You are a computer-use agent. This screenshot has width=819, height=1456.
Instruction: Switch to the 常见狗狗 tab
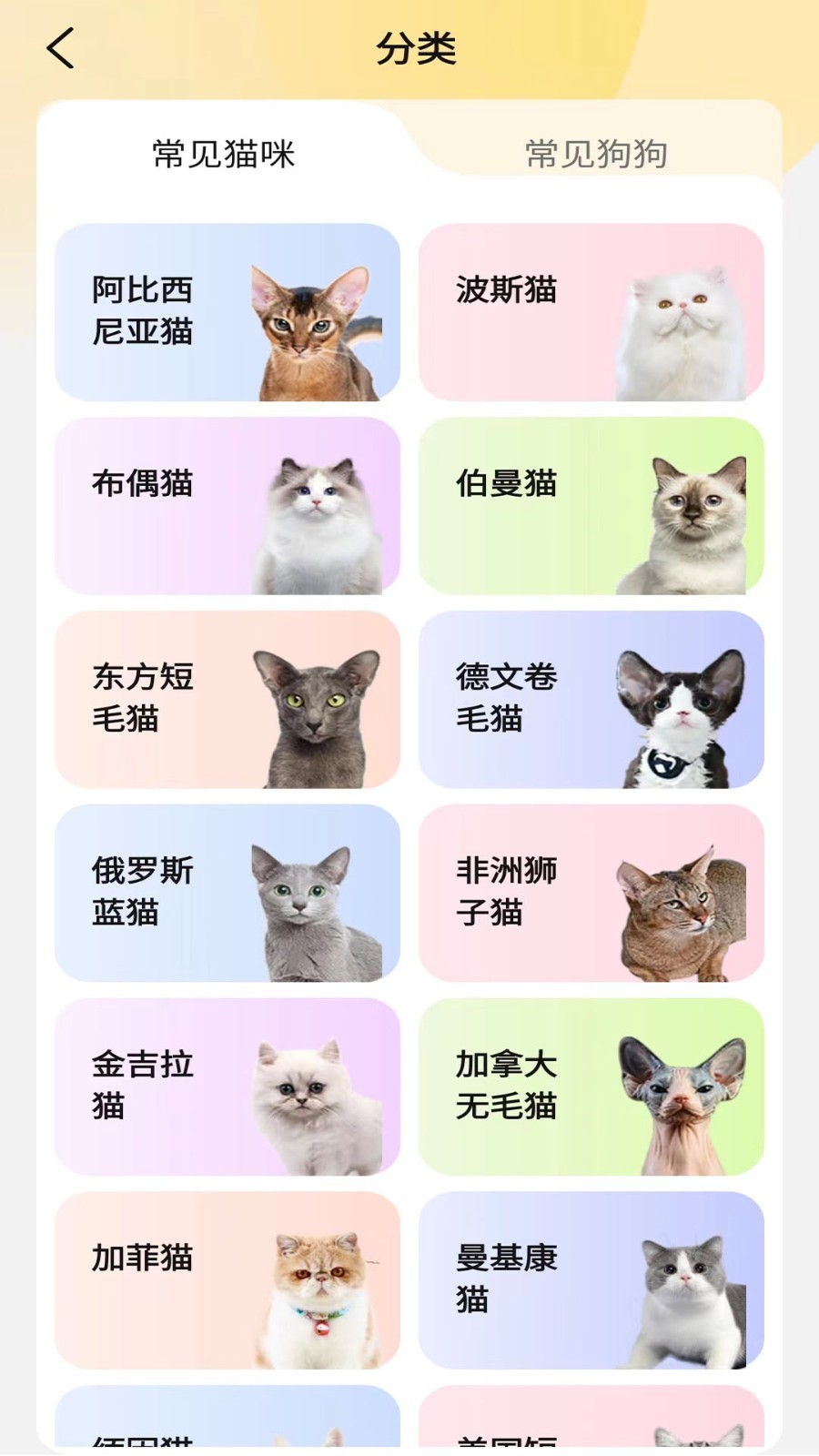click(596, 154)
